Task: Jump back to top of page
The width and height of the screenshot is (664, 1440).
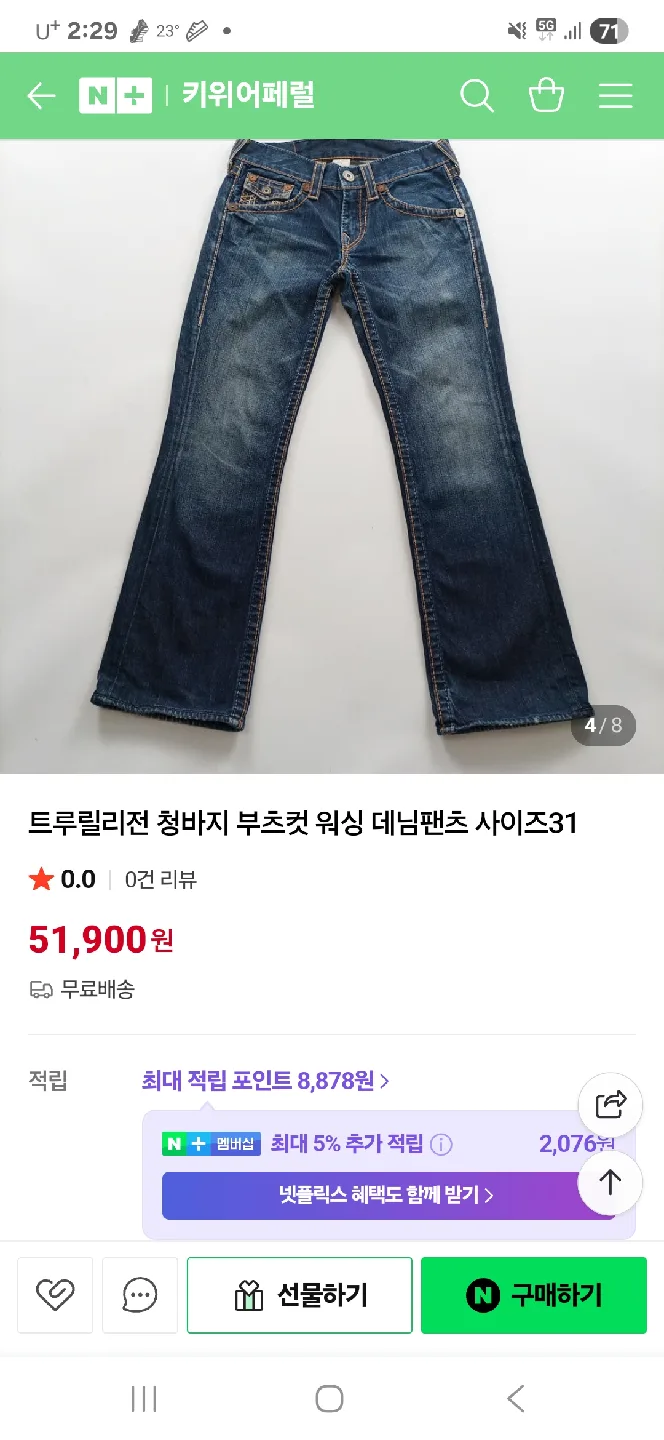Action: pos(610,1182)
